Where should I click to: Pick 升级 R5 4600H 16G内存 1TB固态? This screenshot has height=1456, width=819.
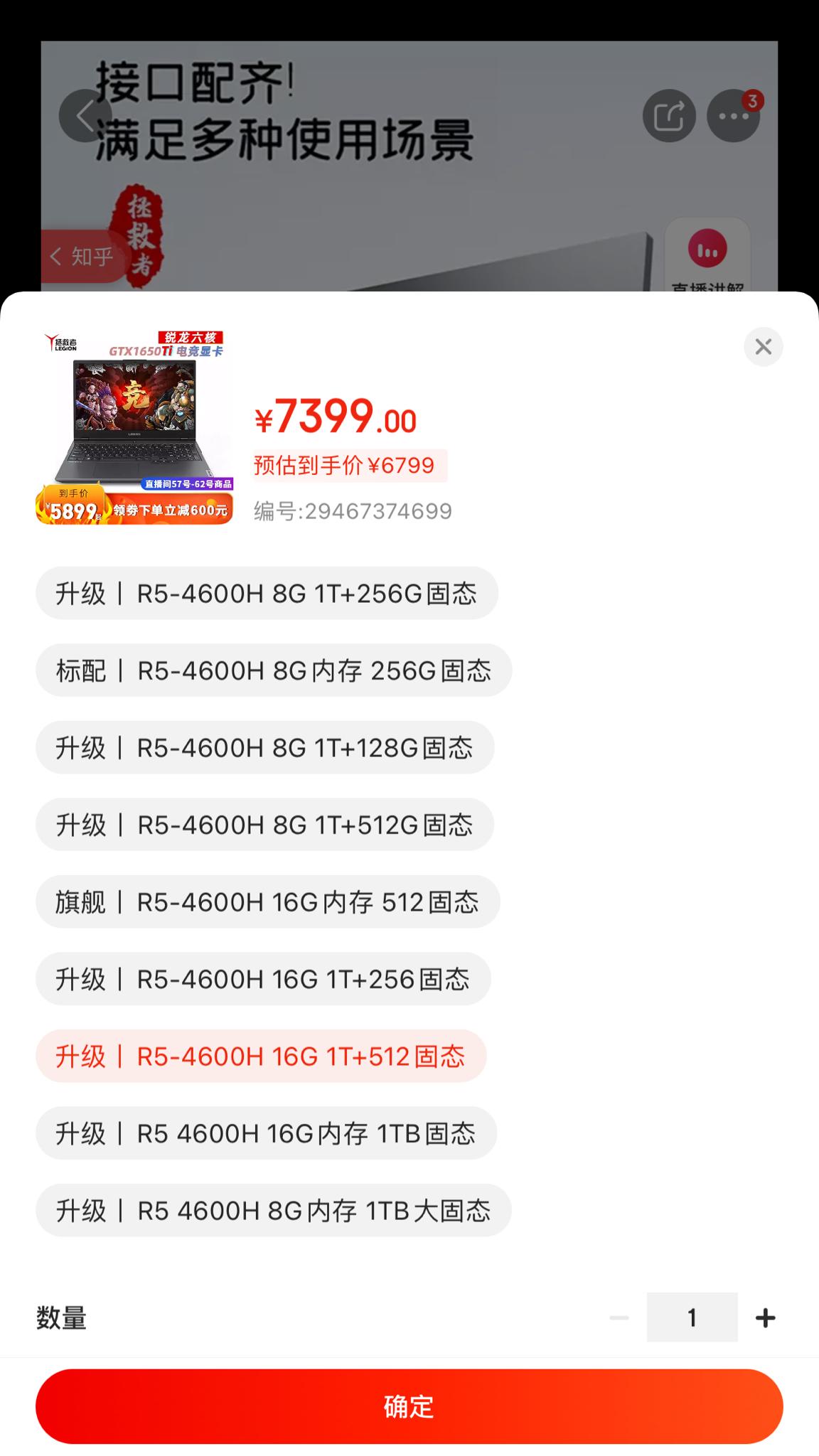(266, 1133)
